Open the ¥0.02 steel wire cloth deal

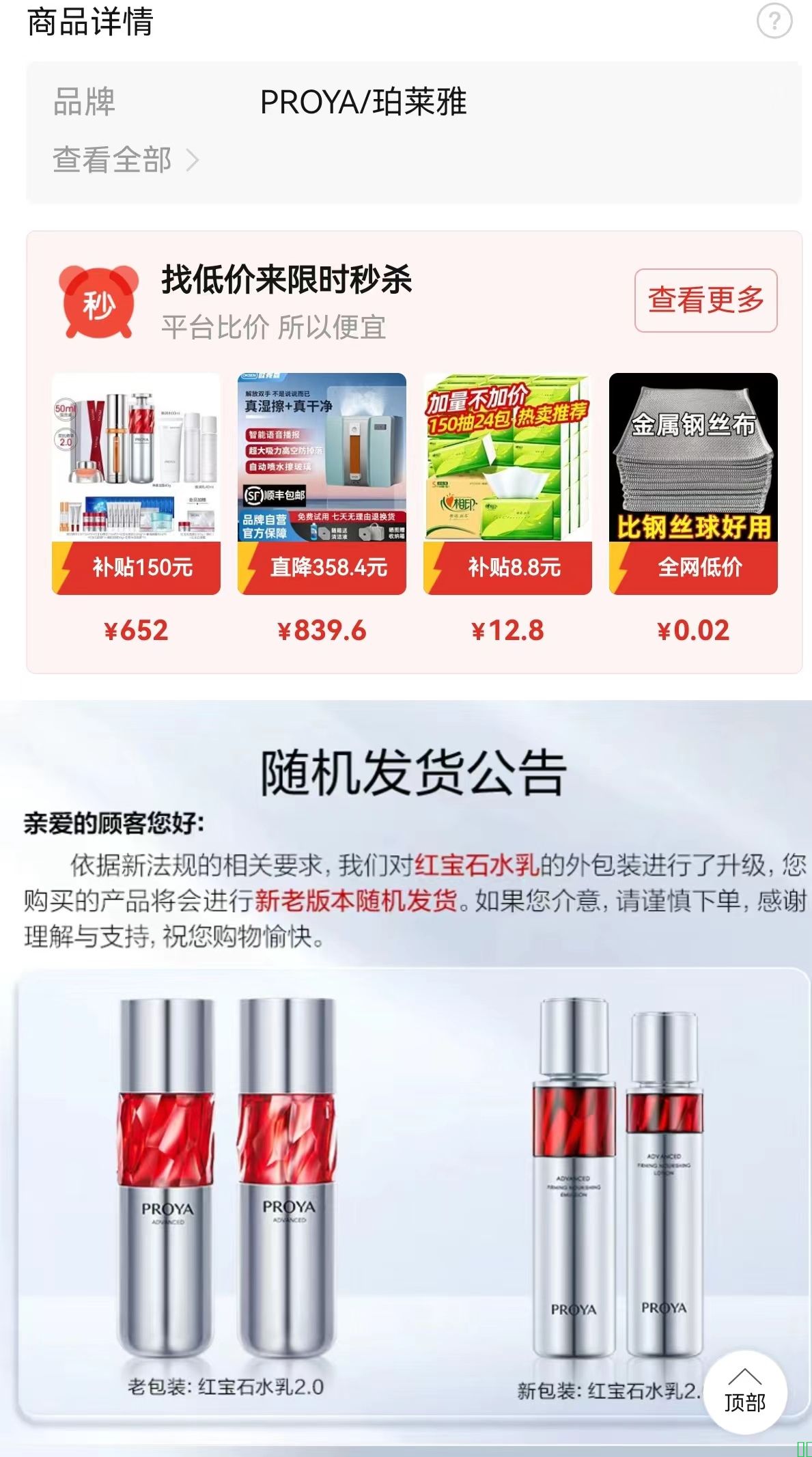click(693, 484)
